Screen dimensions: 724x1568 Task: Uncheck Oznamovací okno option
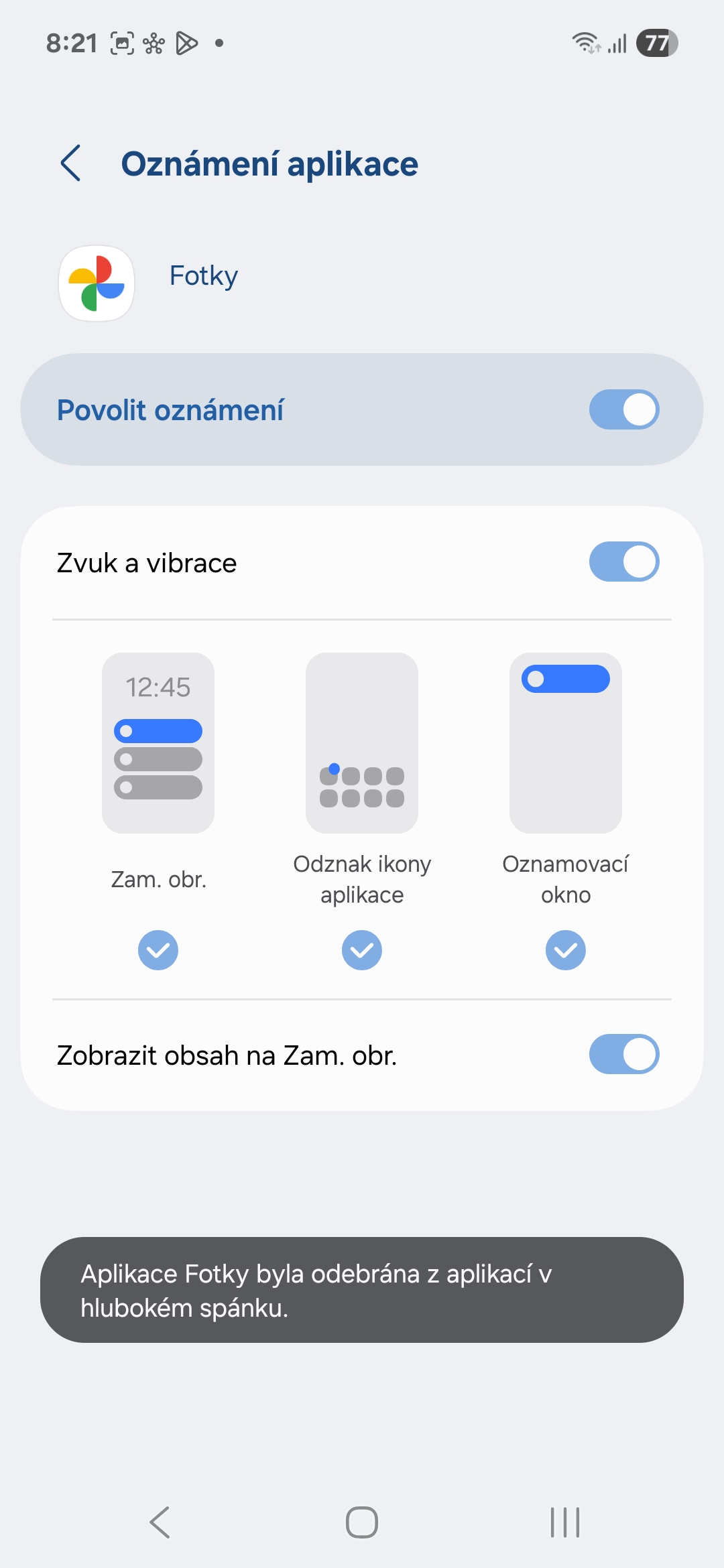(566, 950)
